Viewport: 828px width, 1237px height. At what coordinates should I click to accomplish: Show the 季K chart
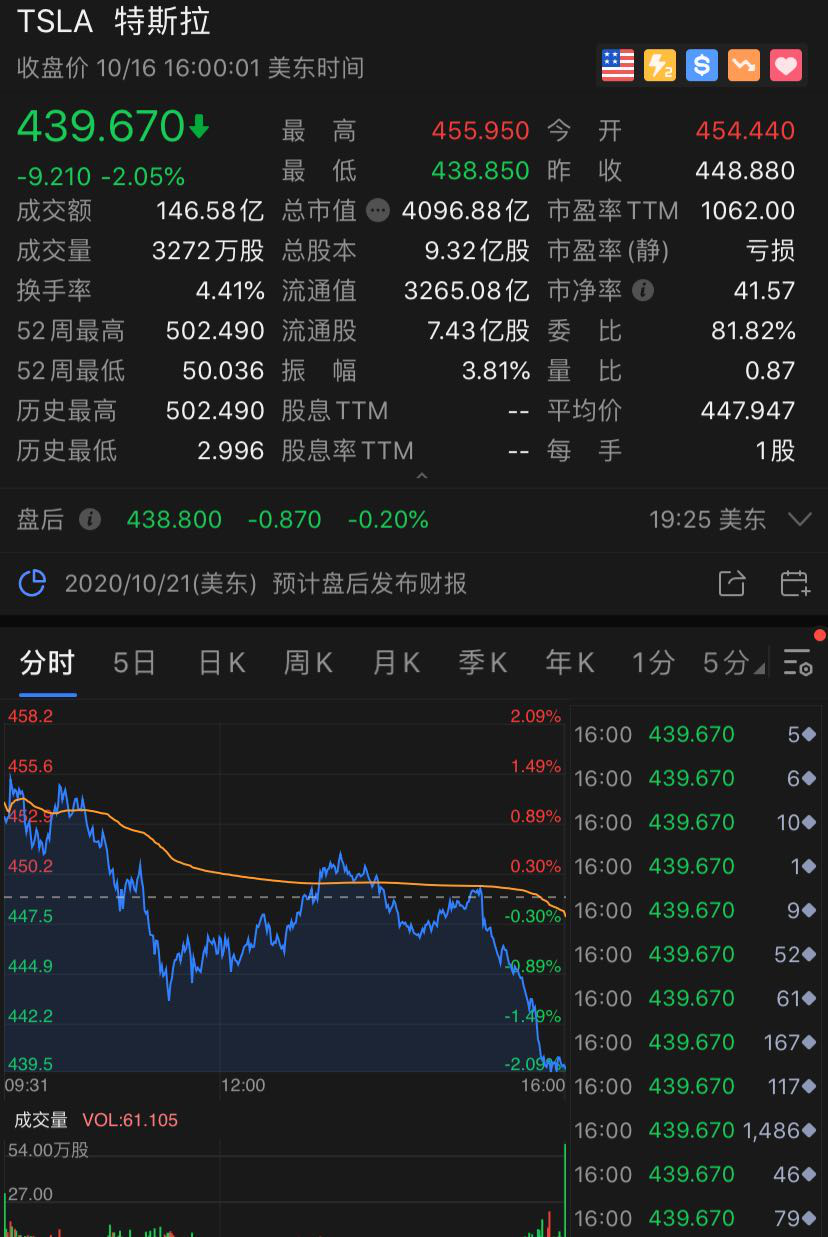click(x=483, y=662)
